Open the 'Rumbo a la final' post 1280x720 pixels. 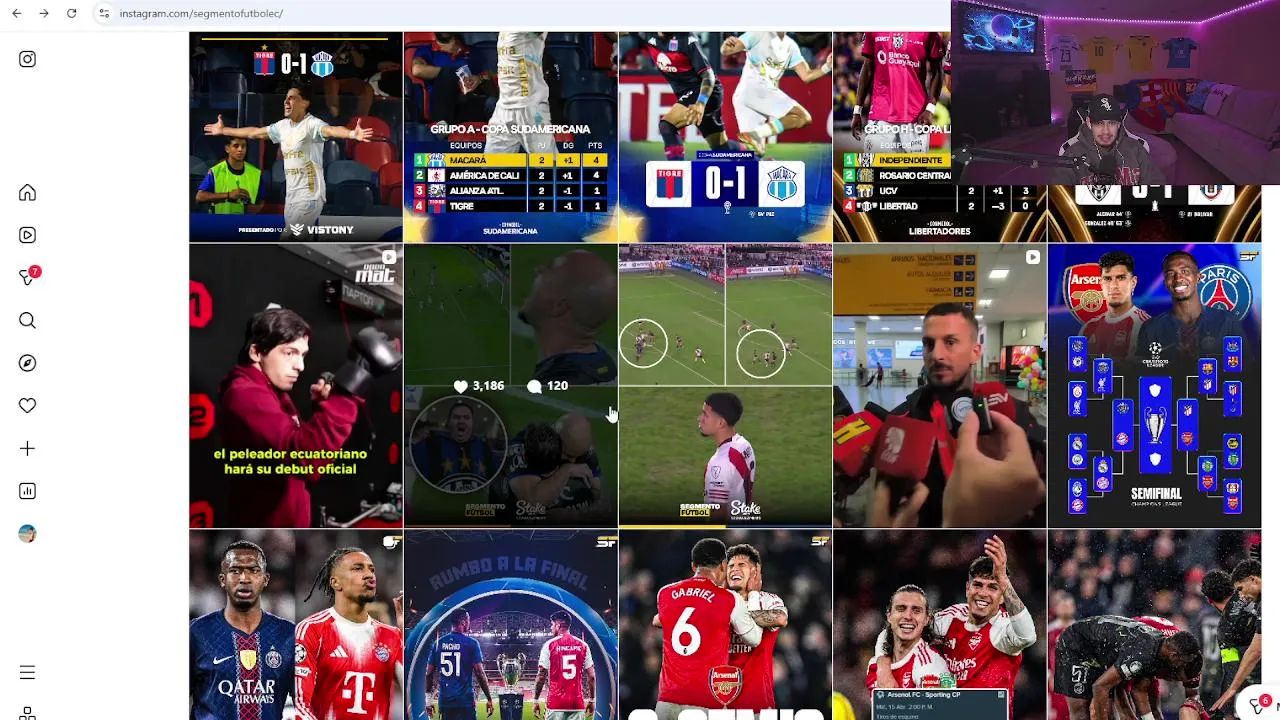point(510,625)
